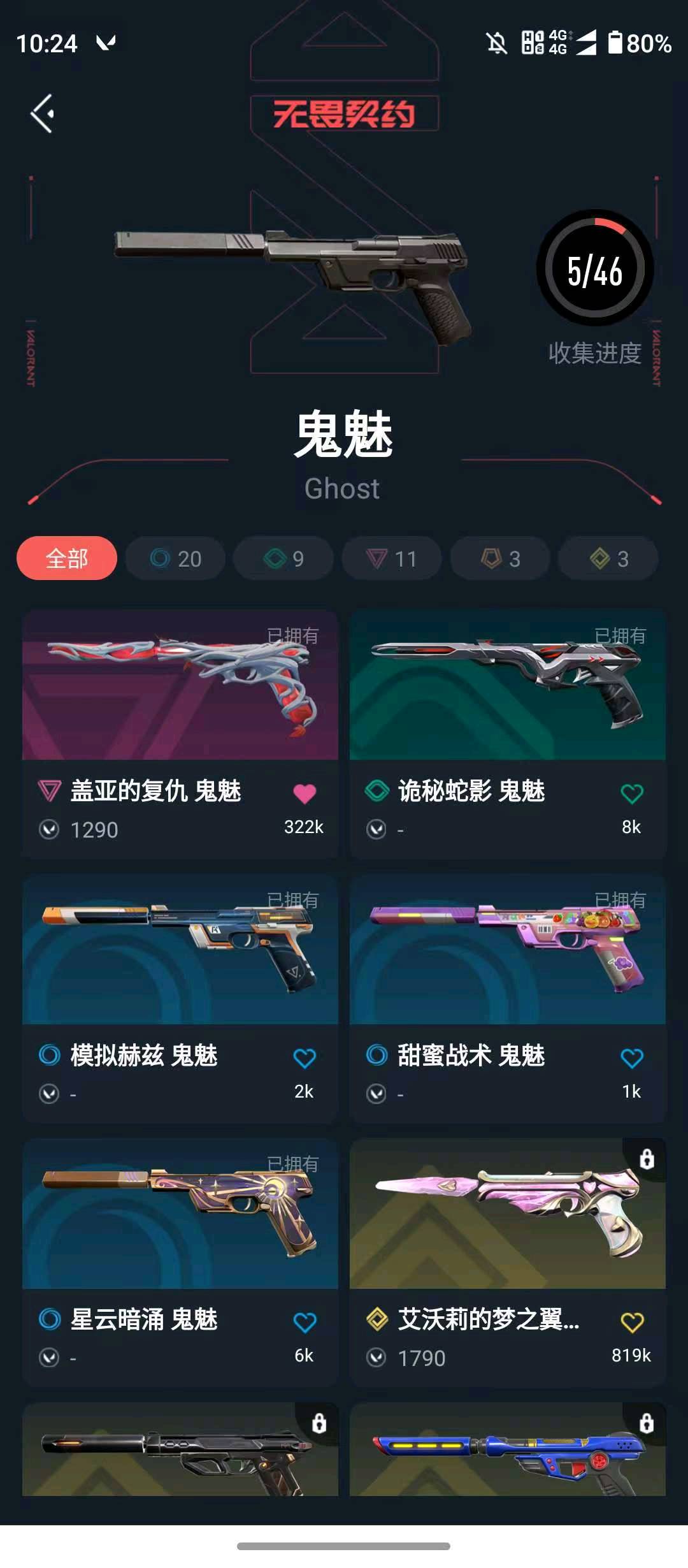Filter skins by the green diamond tier (9)

tap(283, 558)
